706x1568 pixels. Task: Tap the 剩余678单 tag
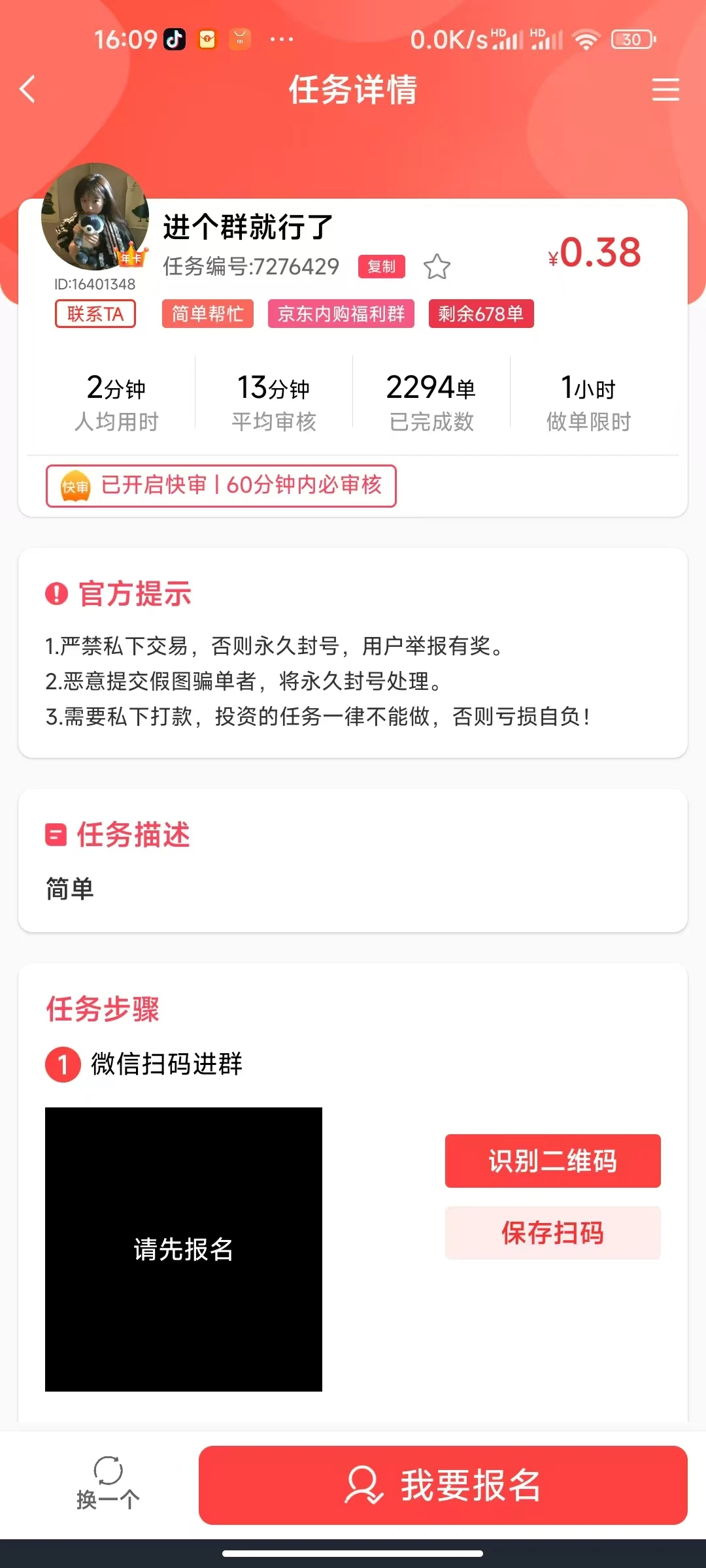pos(481,314)
